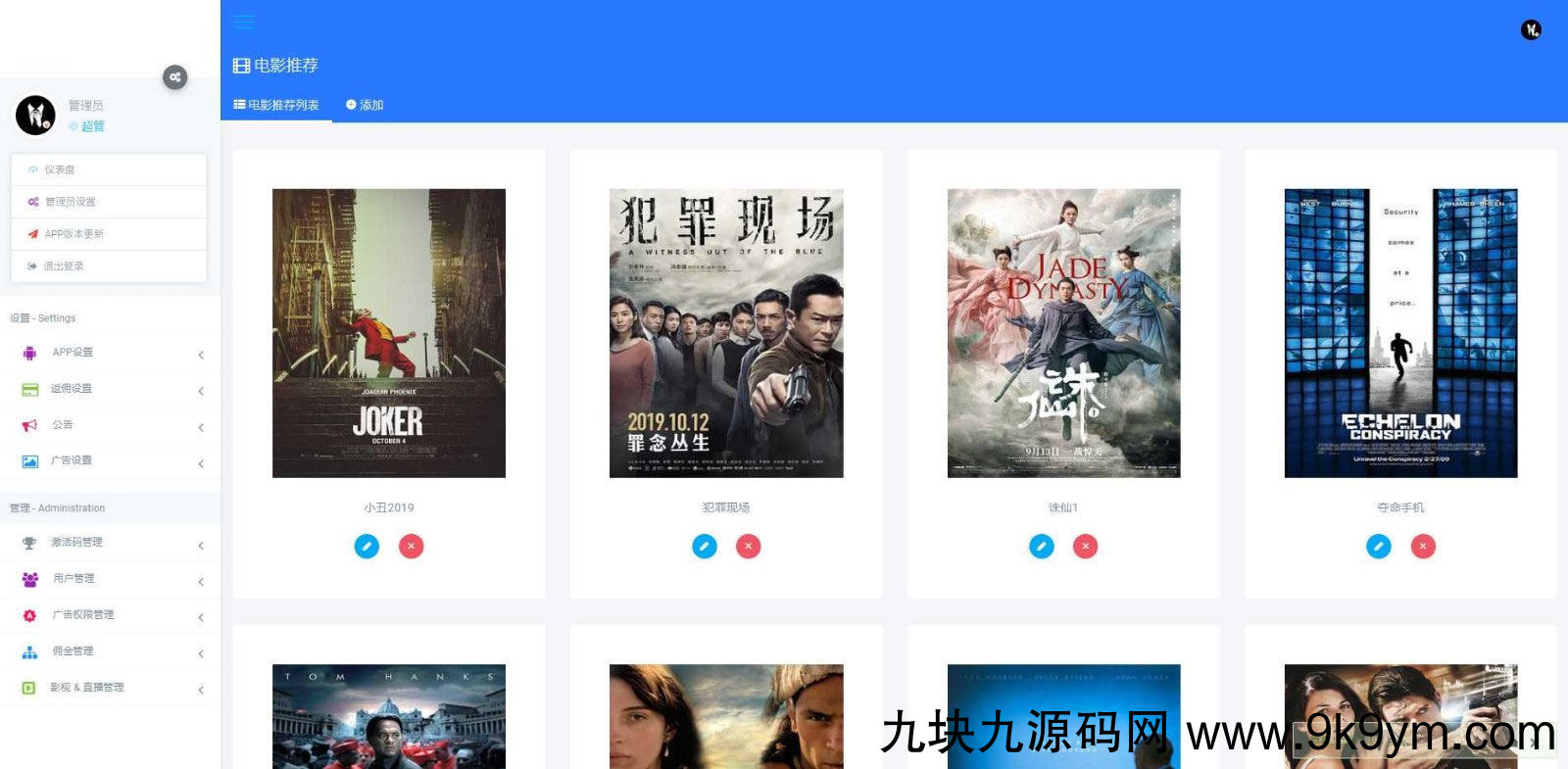Expand 激活码管理

pos(110,543)
